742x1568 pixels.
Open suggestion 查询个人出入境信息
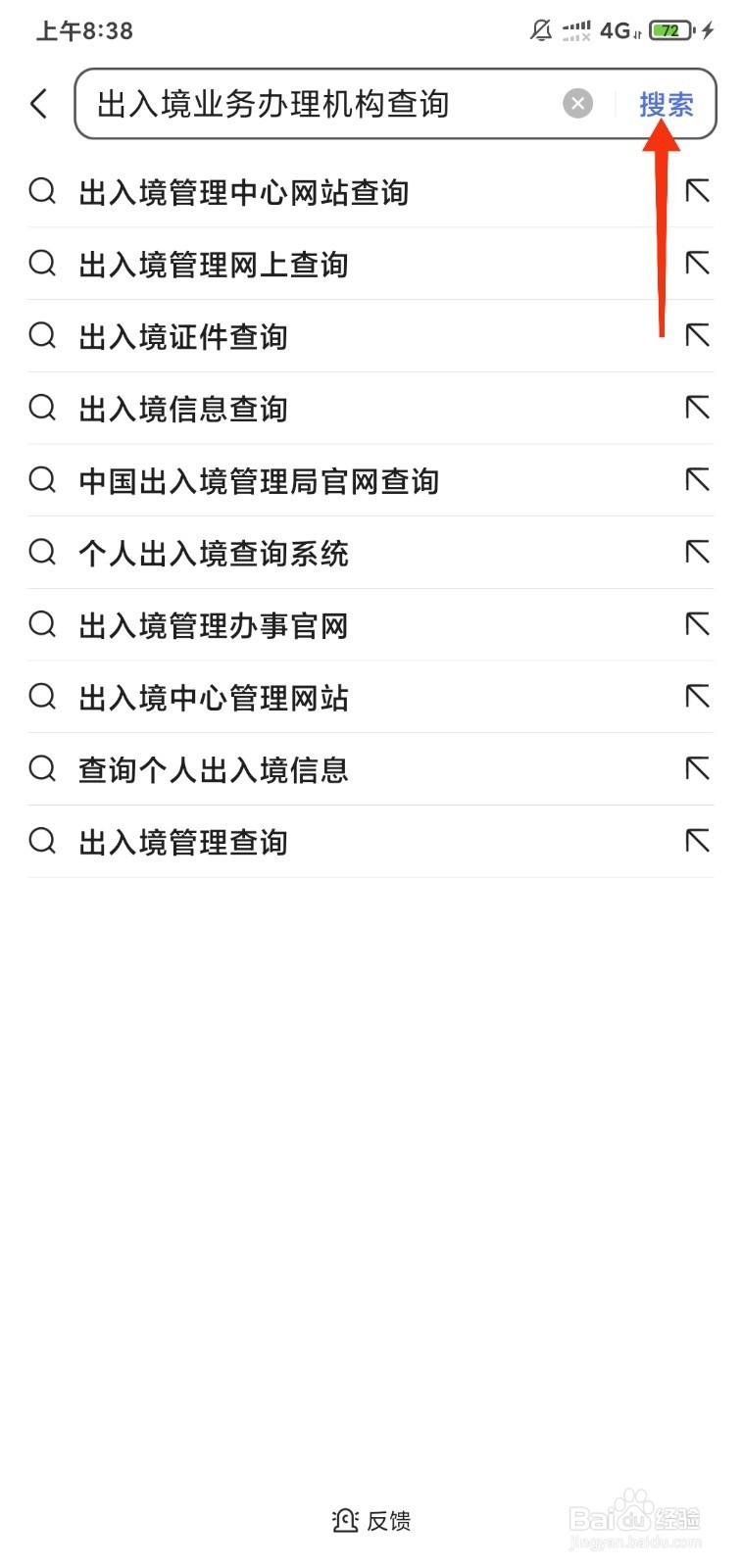click(371, 769)
